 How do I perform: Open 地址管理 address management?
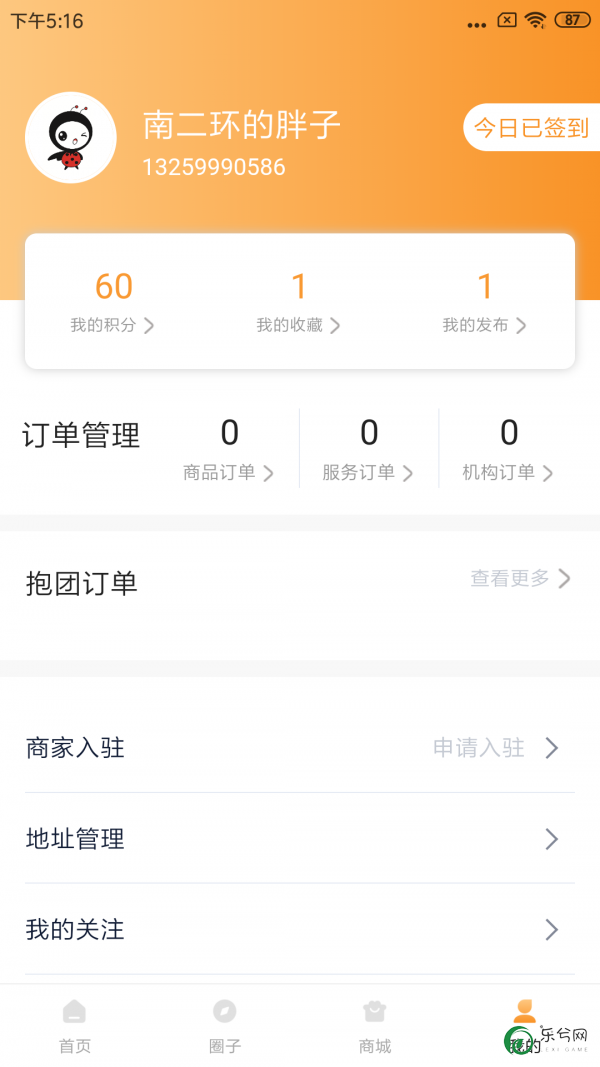300,838
